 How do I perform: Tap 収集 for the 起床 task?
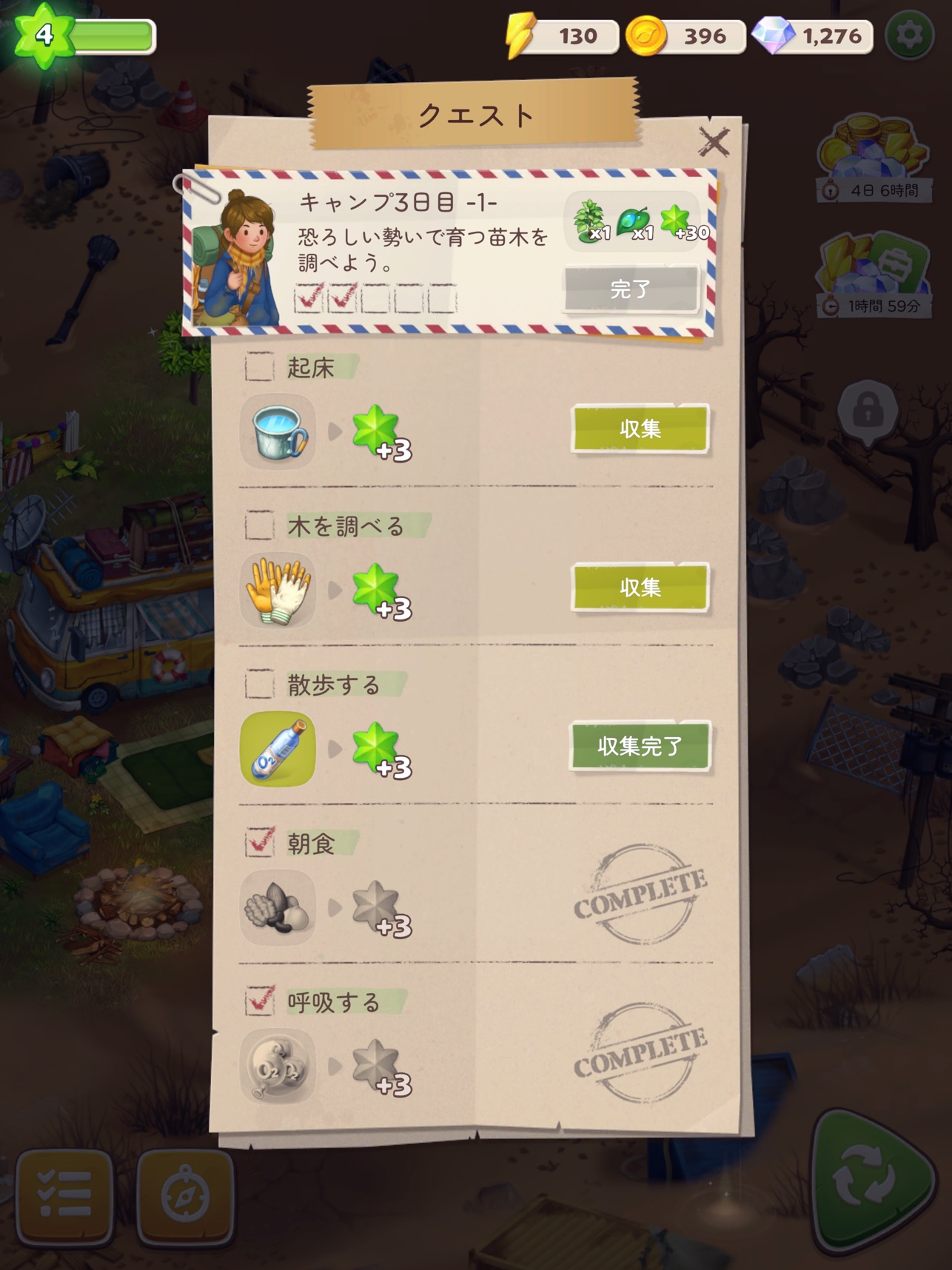click(x=640, y=429)
